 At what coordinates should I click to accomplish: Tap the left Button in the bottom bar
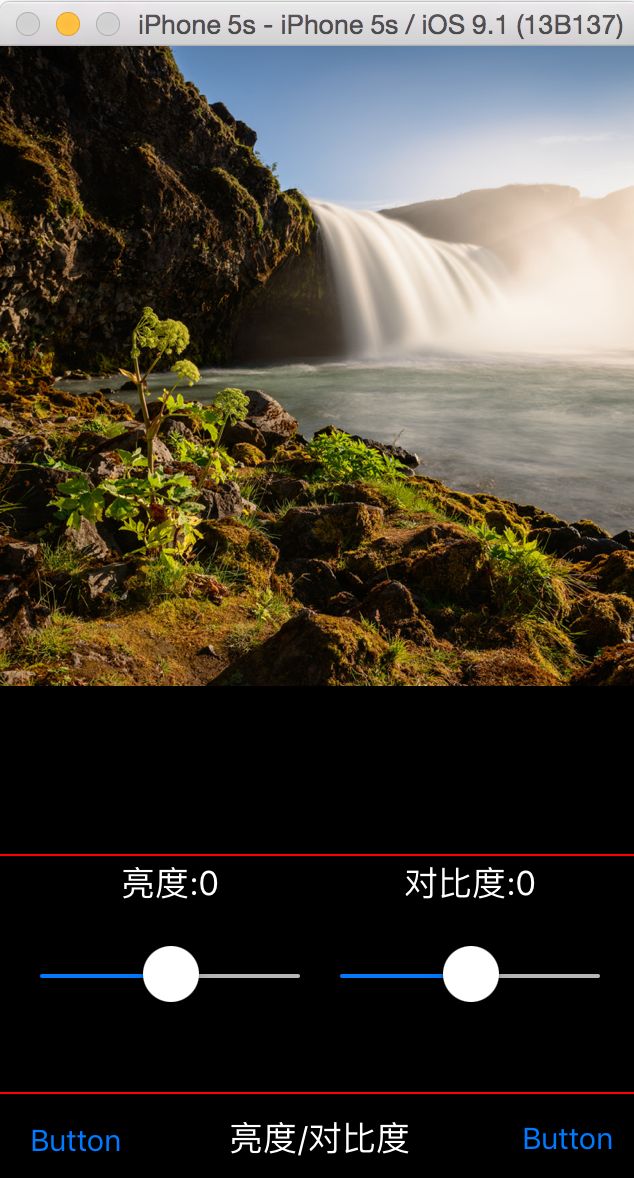point(75,1140)
